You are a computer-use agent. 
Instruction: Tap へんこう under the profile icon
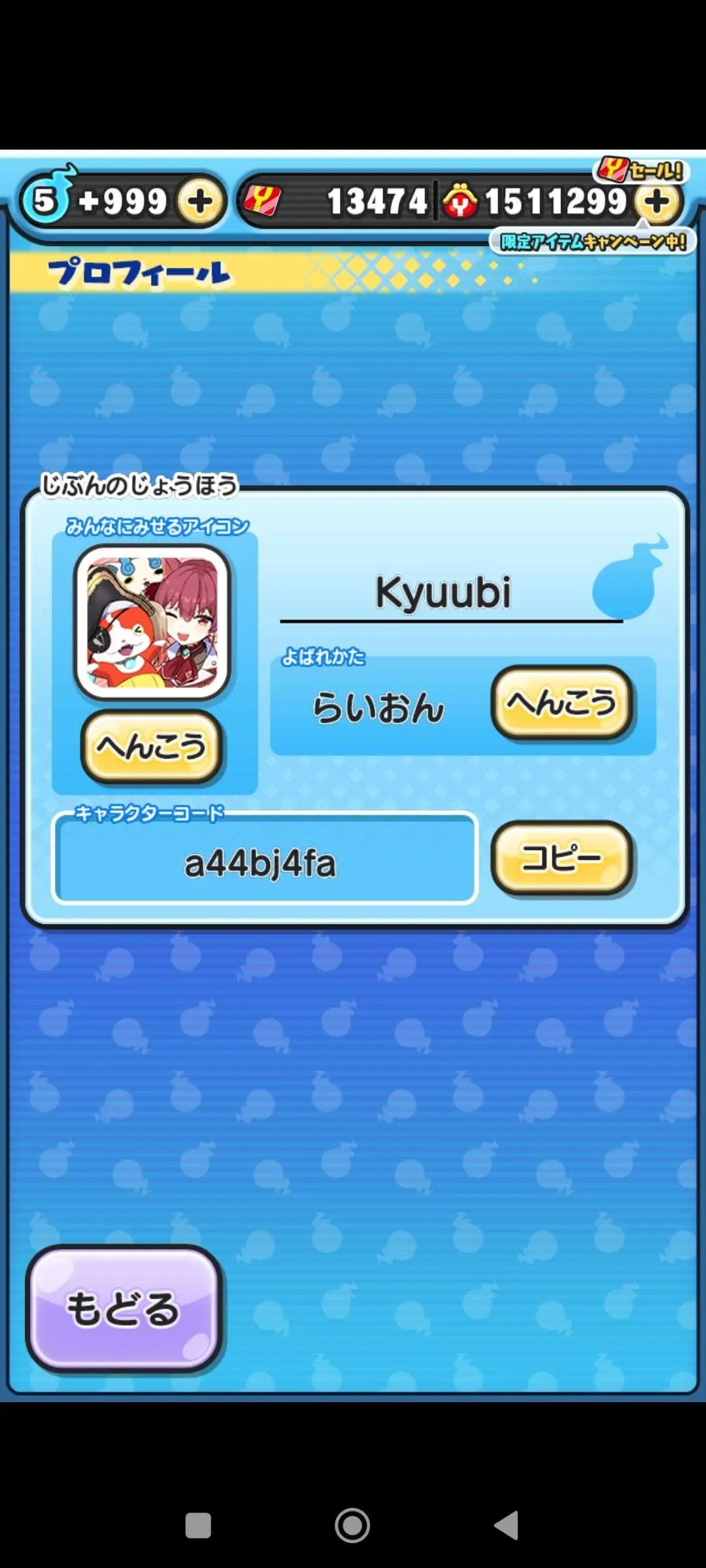click(151, 747)
